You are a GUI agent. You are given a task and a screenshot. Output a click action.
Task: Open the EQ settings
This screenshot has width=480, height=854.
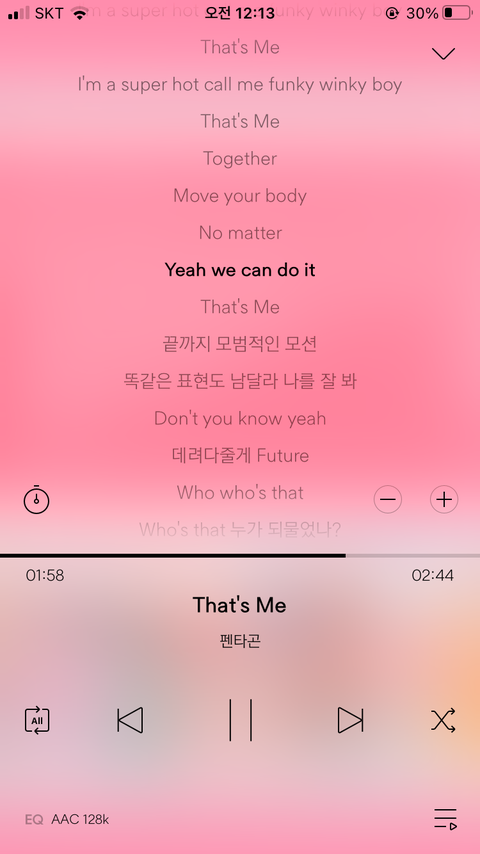tap(34, 819)
